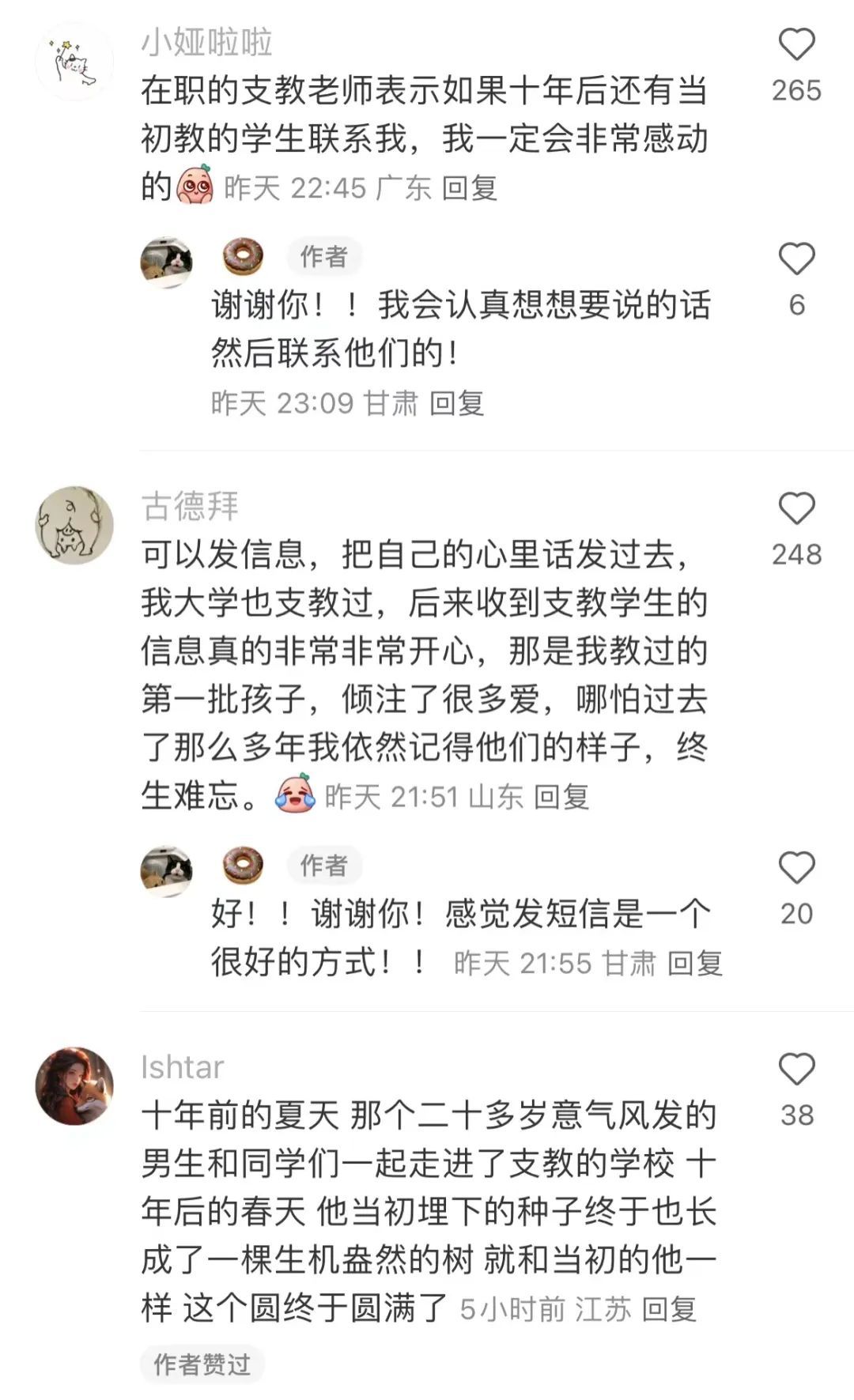
Task: Reply to Ishtar's comment
Action: coord(669,1309)
